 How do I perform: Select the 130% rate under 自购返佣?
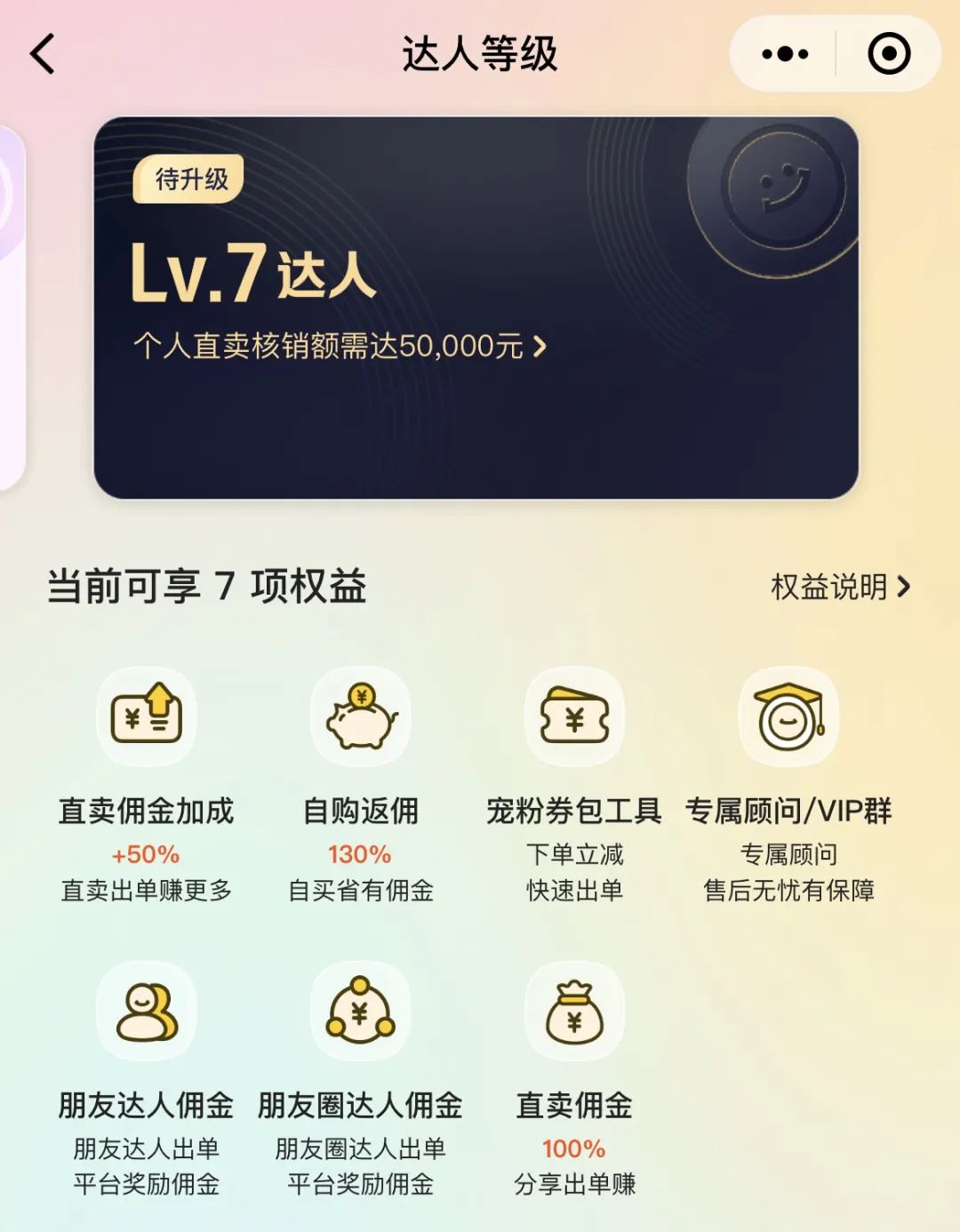360,856
